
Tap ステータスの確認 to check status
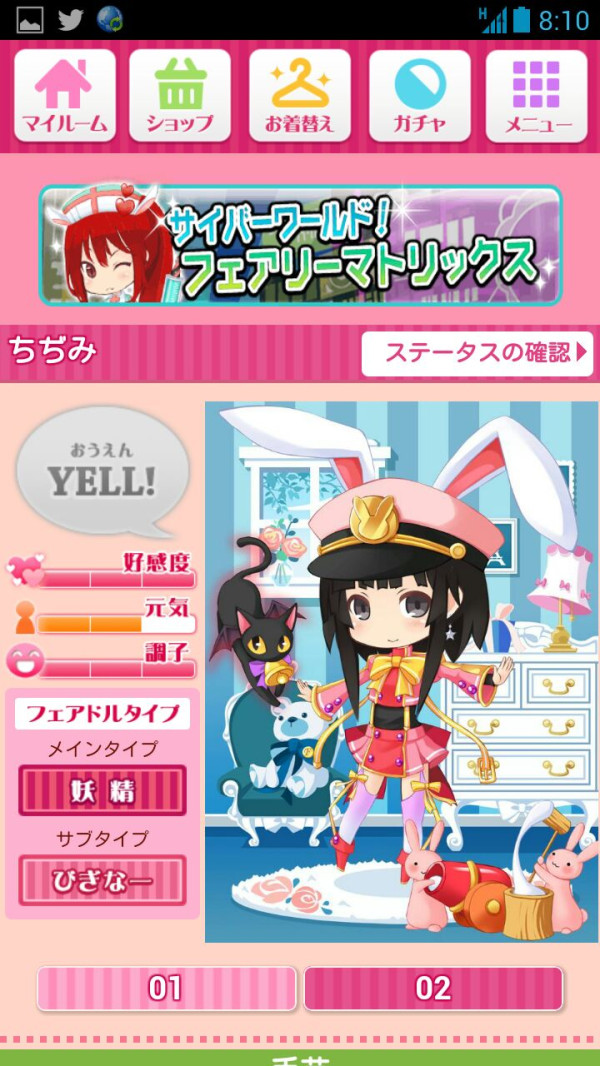click(x=477, y=353)
